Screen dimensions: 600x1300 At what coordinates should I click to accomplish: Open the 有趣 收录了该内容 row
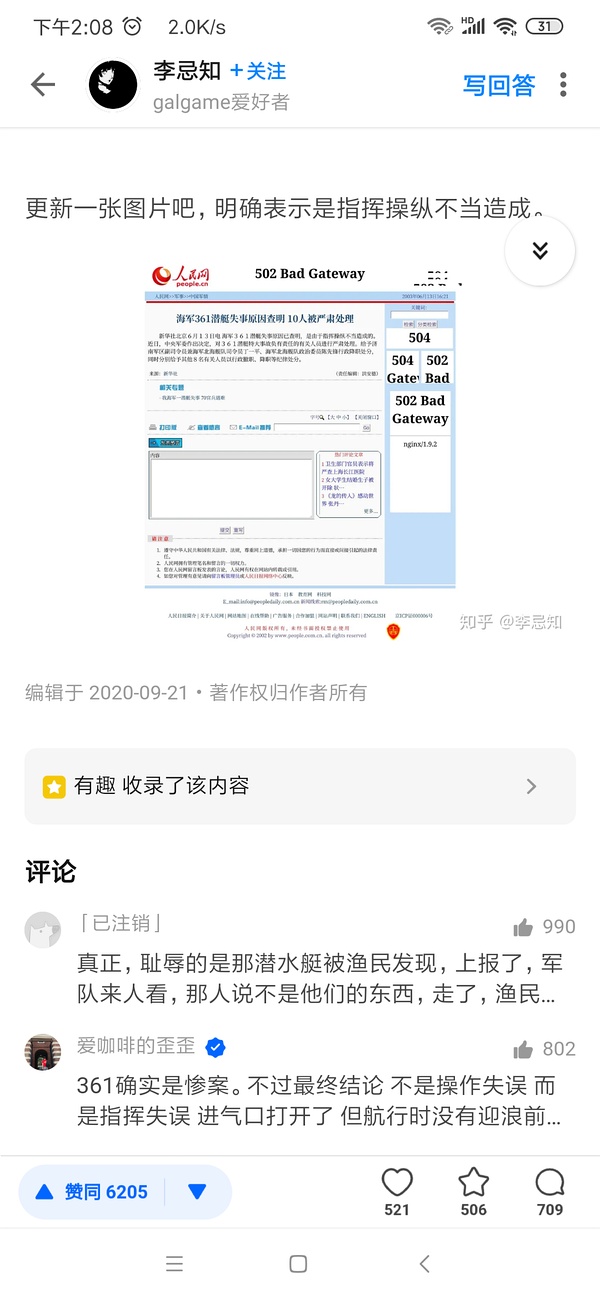(x=300, y=786)
